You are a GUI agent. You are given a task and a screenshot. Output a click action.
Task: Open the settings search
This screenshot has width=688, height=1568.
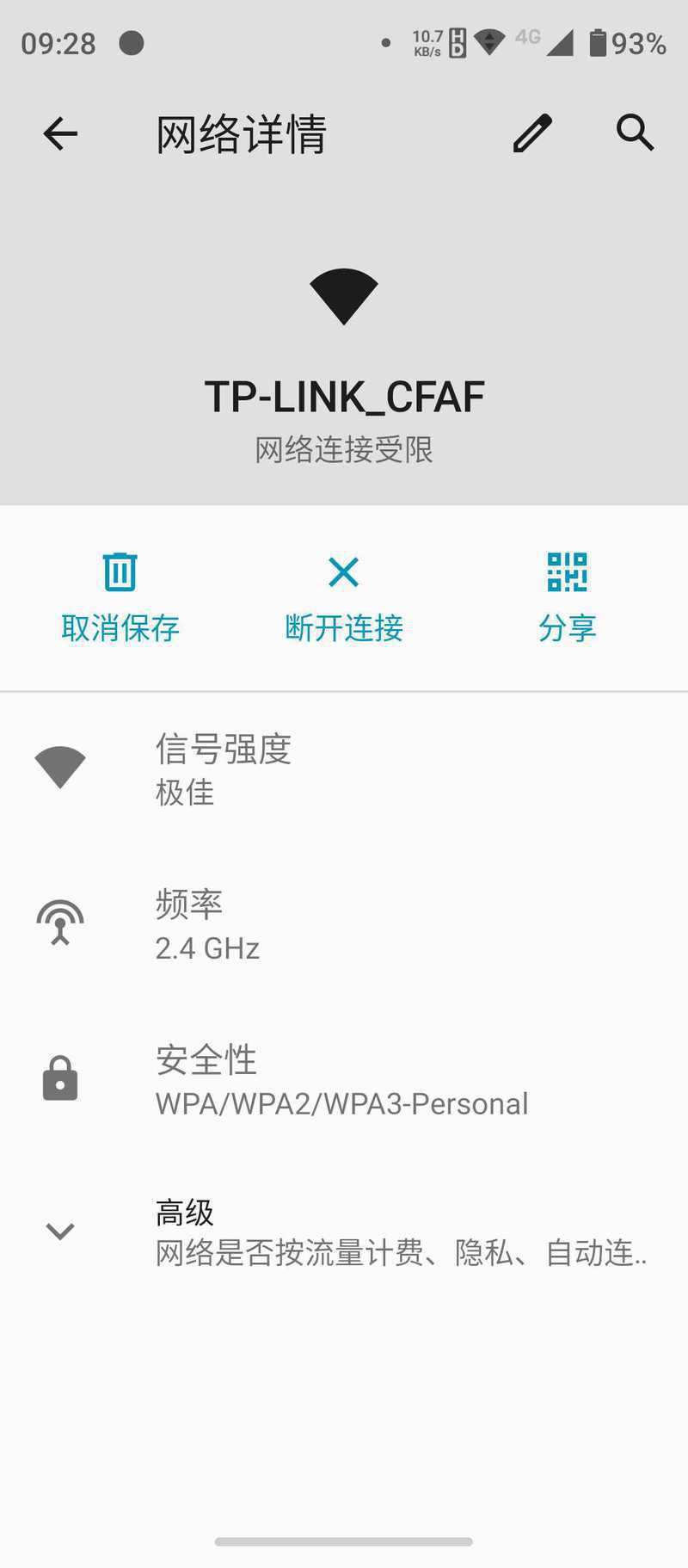point(636,133)
